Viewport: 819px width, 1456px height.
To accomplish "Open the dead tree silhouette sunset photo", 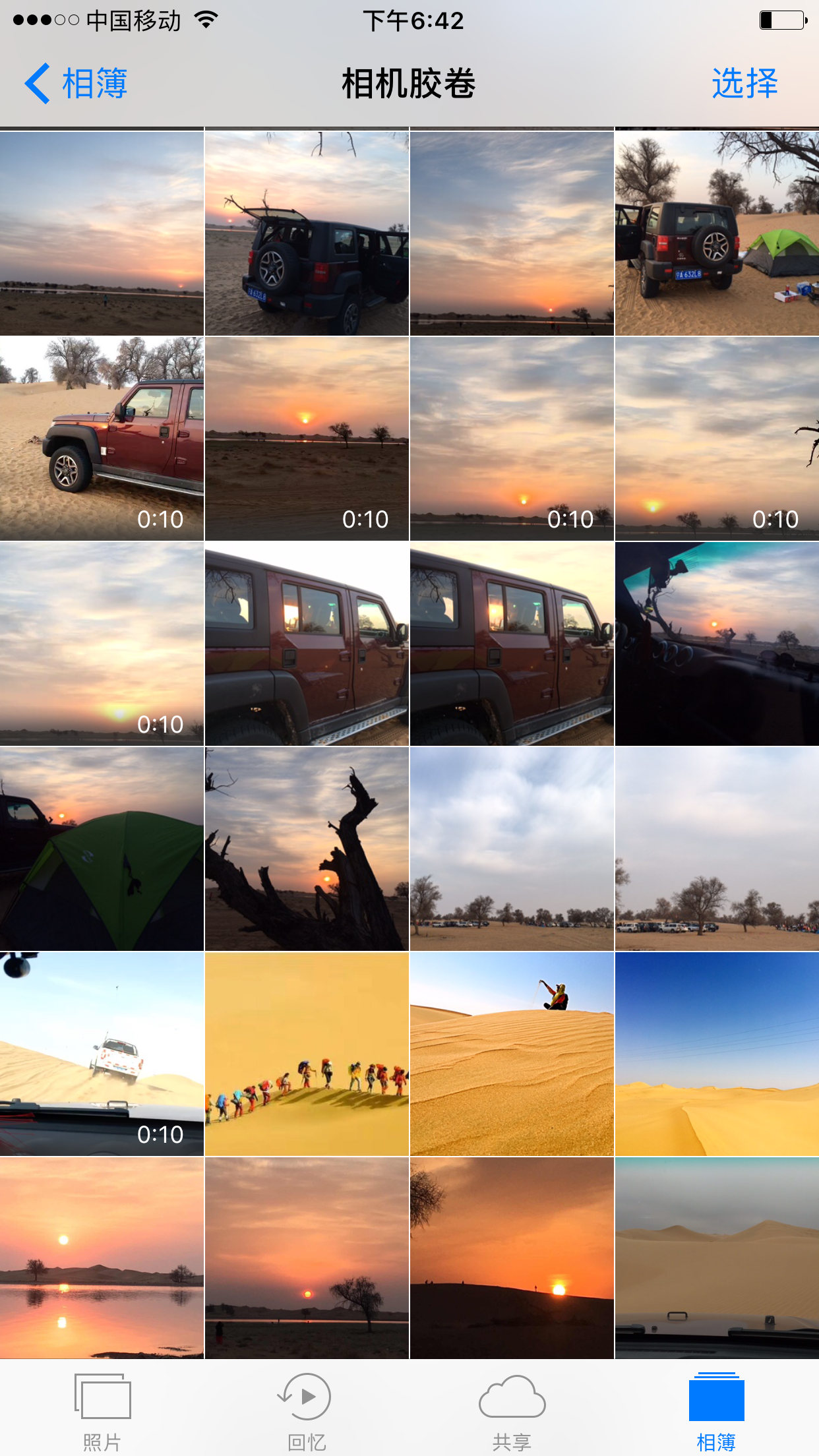I will click(x=307, y=849).
